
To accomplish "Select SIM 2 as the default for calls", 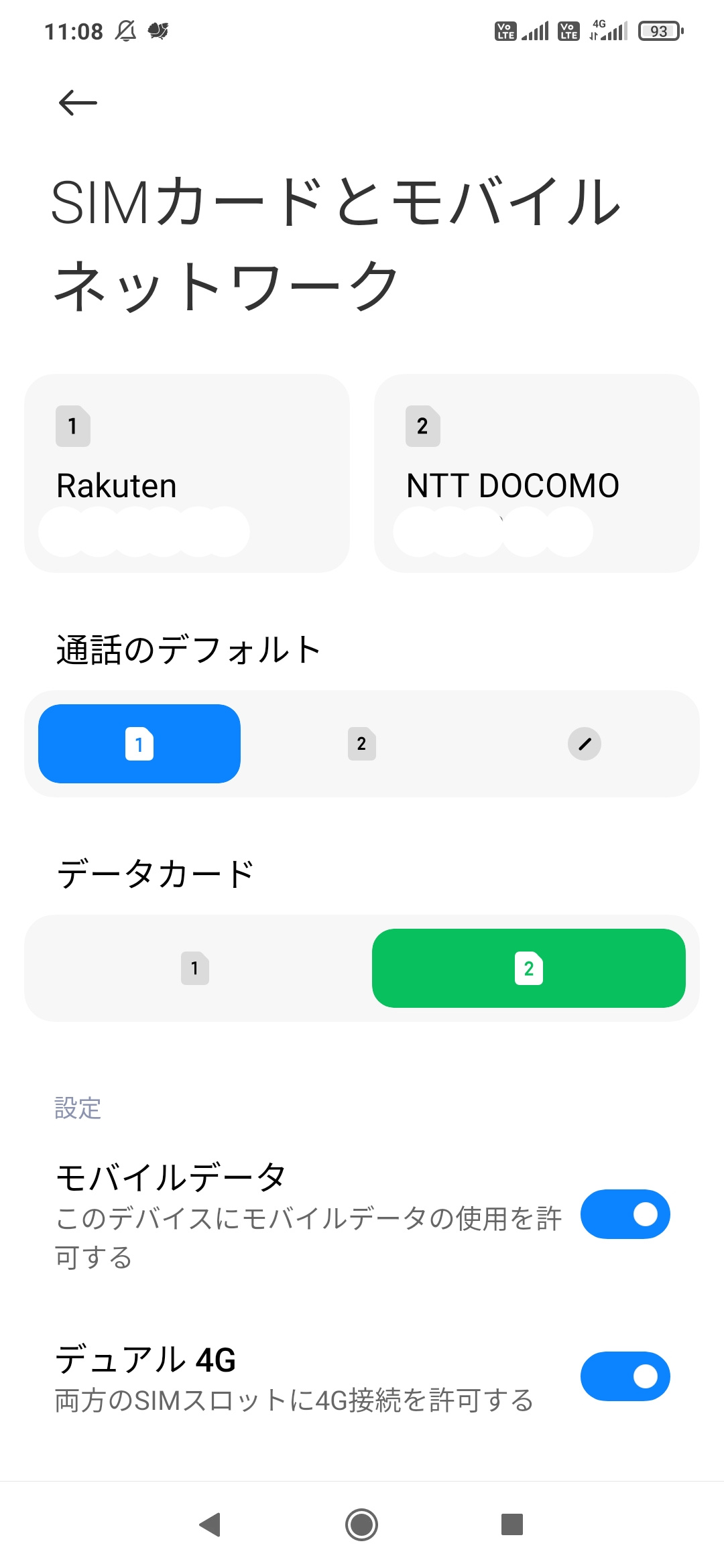I will click(x=362, y=744).
